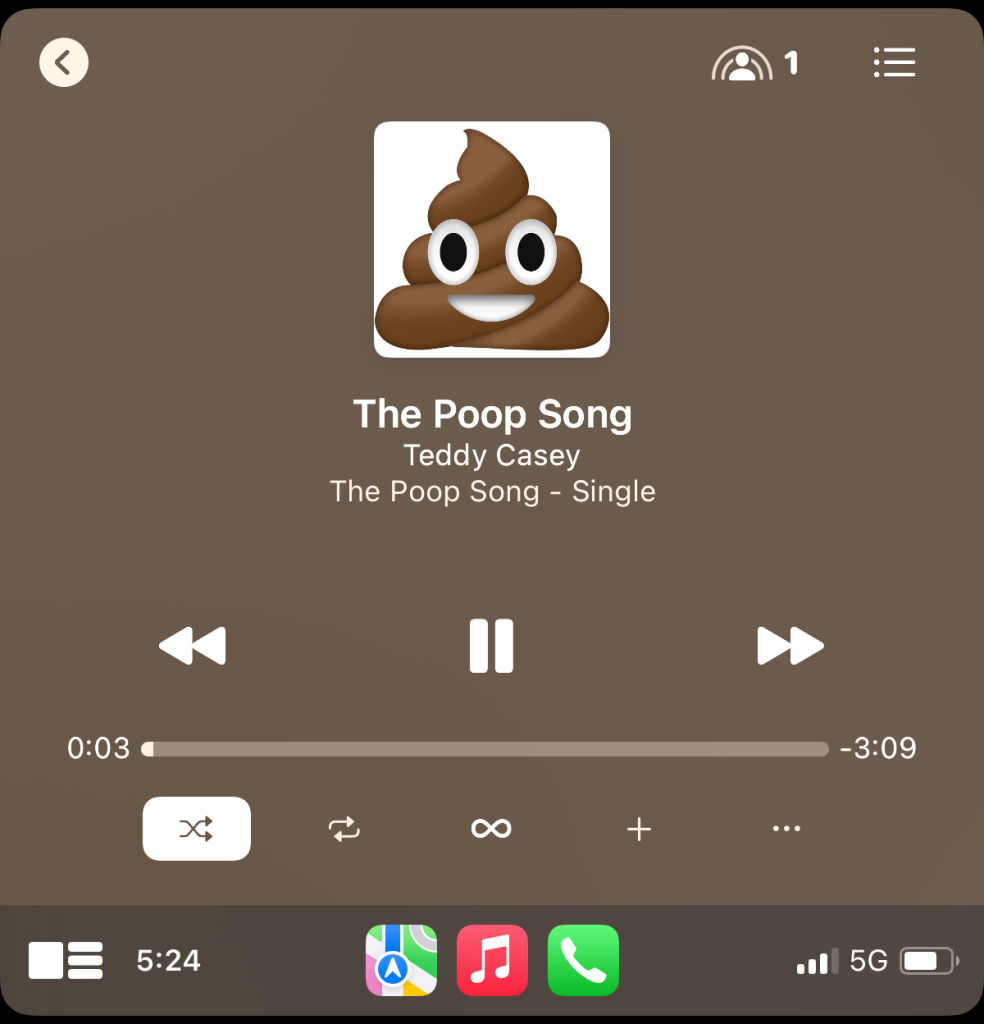Screen dimensions: 984x1024
Task: Add the song to library
Action: click(638, 828)
